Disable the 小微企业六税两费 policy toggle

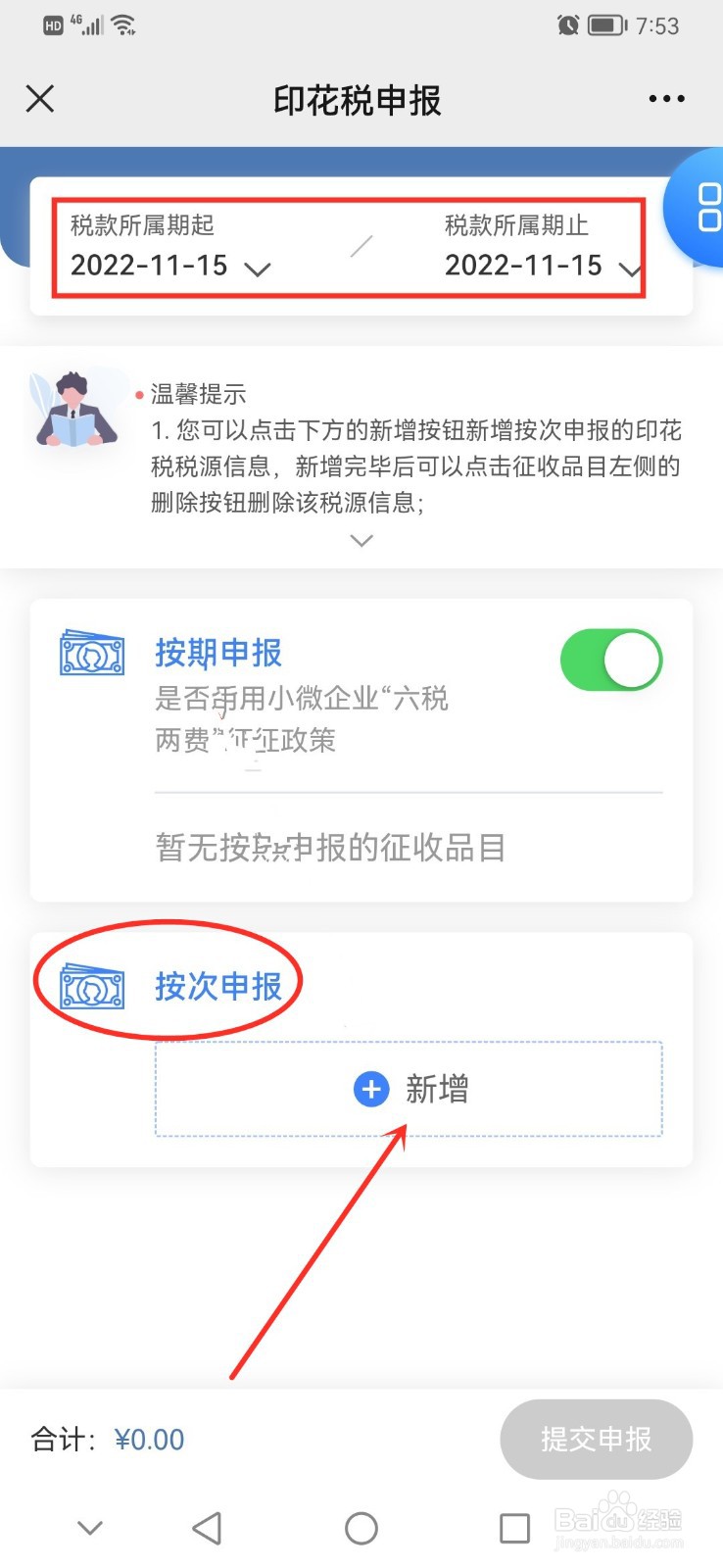(611, 660)
